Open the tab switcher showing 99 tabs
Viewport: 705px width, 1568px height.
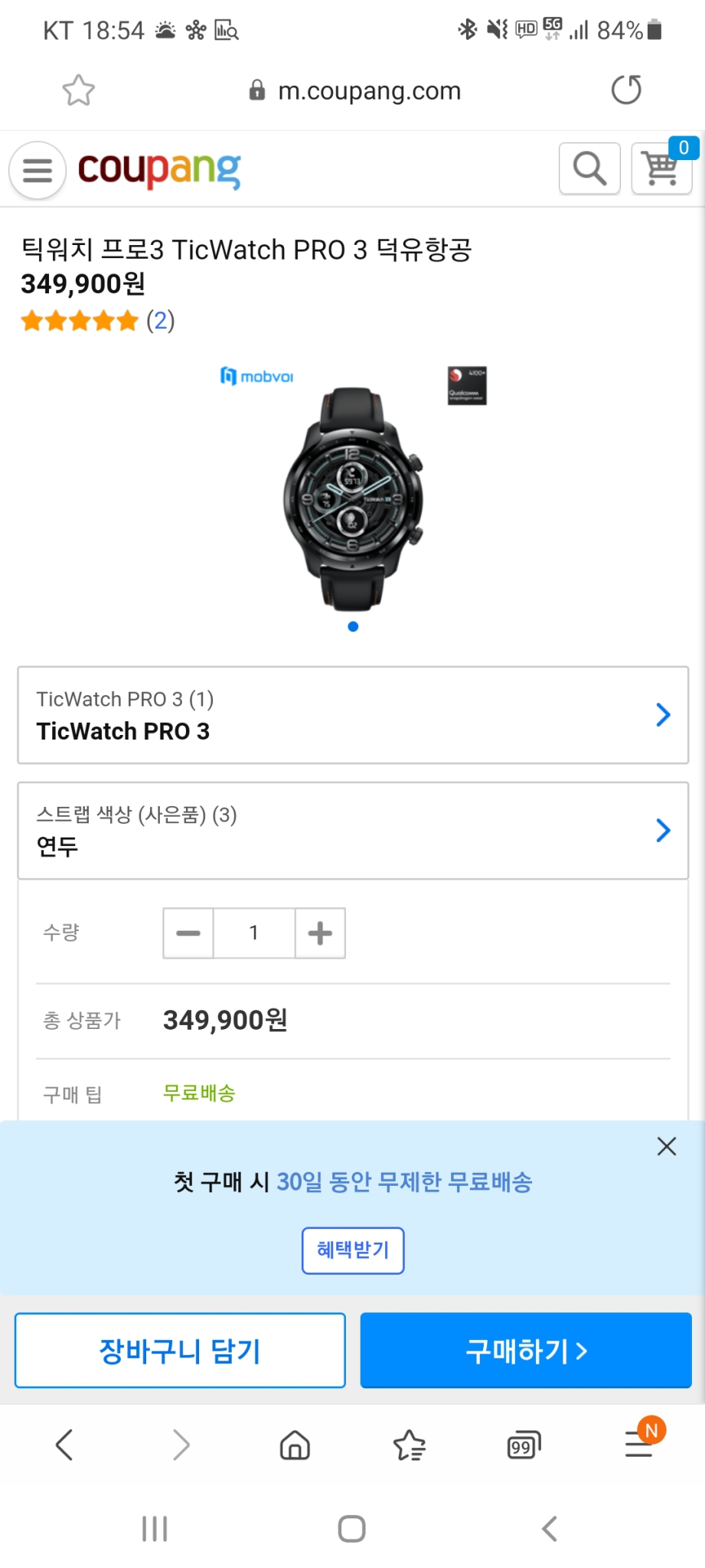pyautogui.click(x=524, y=1445)
